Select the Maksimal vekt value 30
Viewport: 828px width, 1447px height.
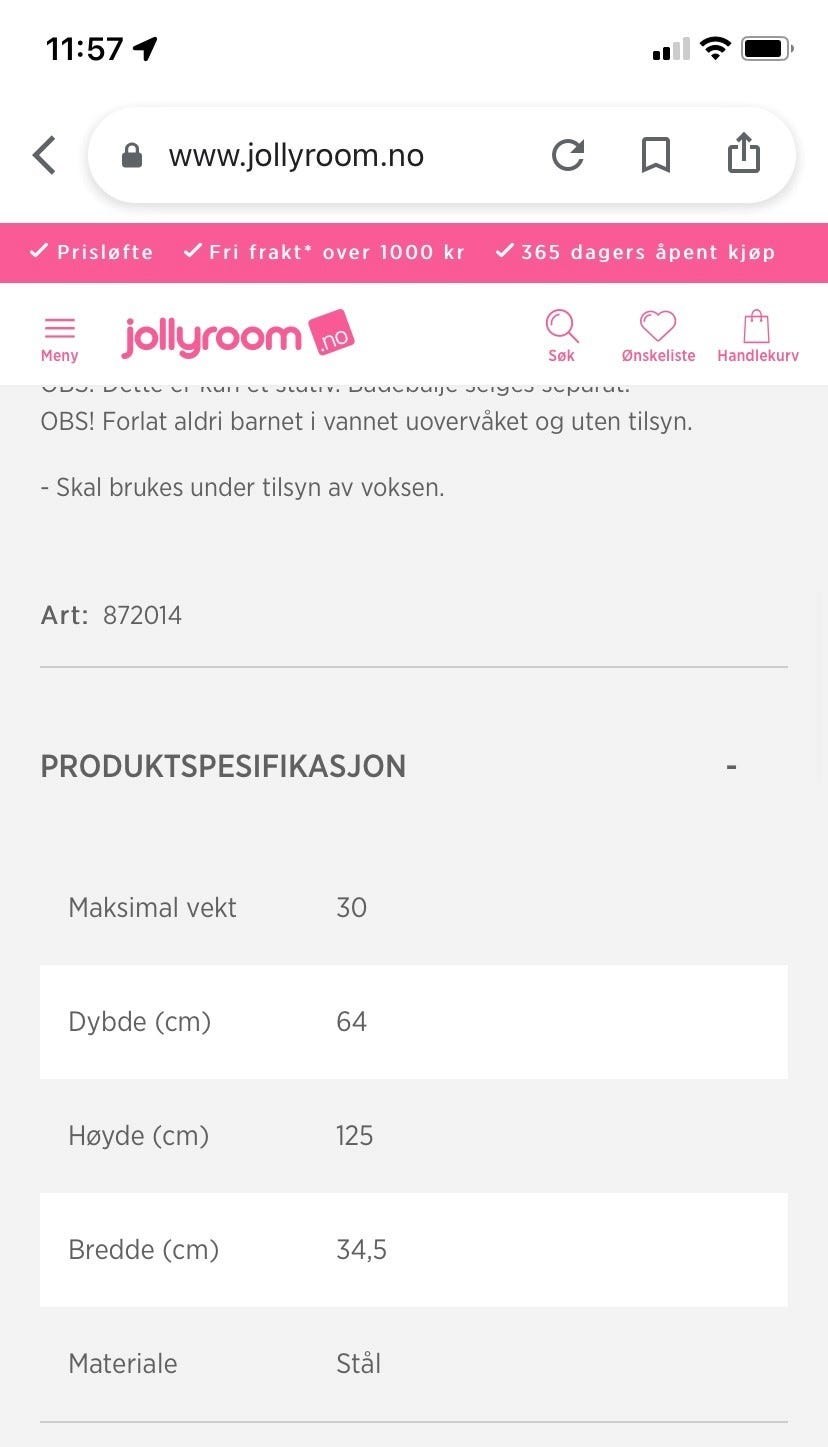351,907
